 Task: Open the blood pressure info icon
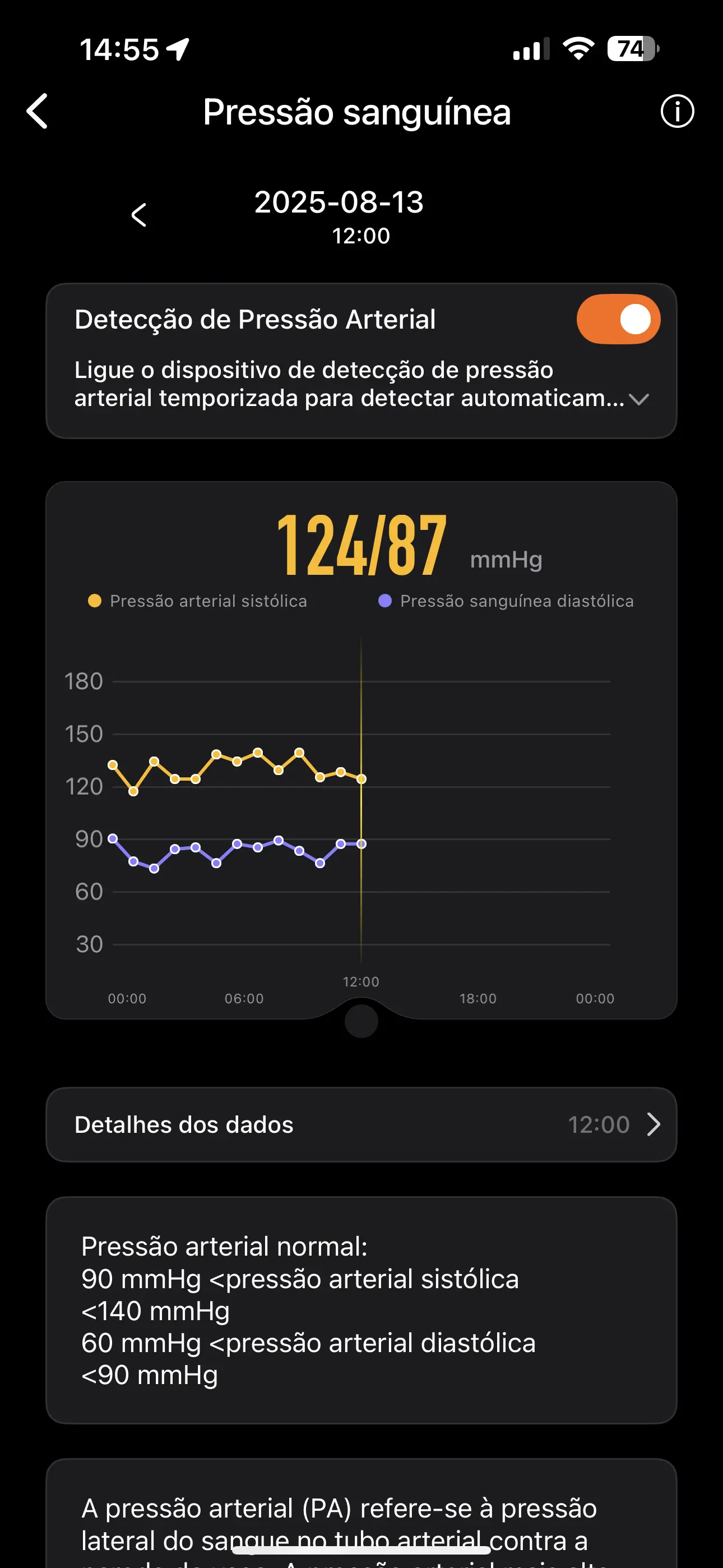click(676, 112)
